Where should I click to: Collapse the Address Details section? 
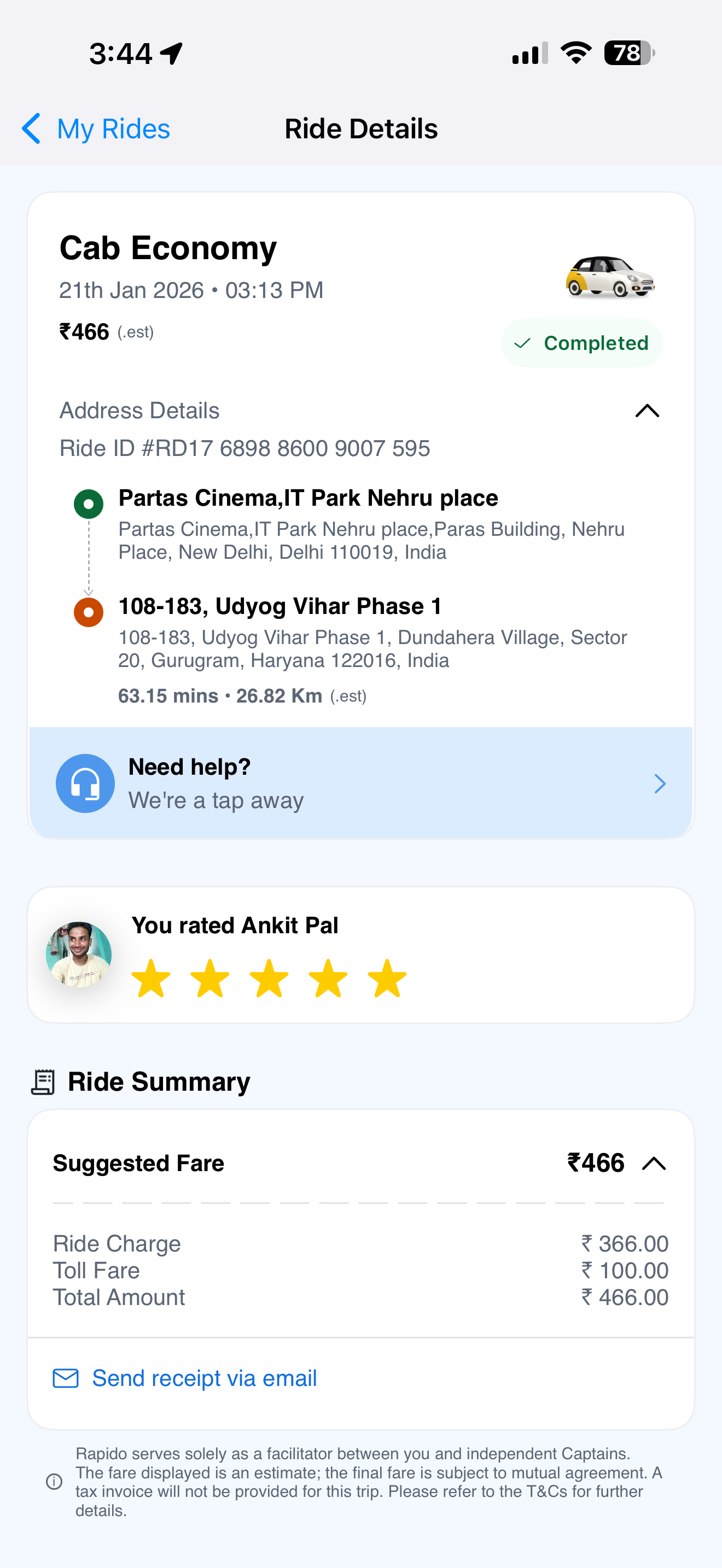pos(647,411)
